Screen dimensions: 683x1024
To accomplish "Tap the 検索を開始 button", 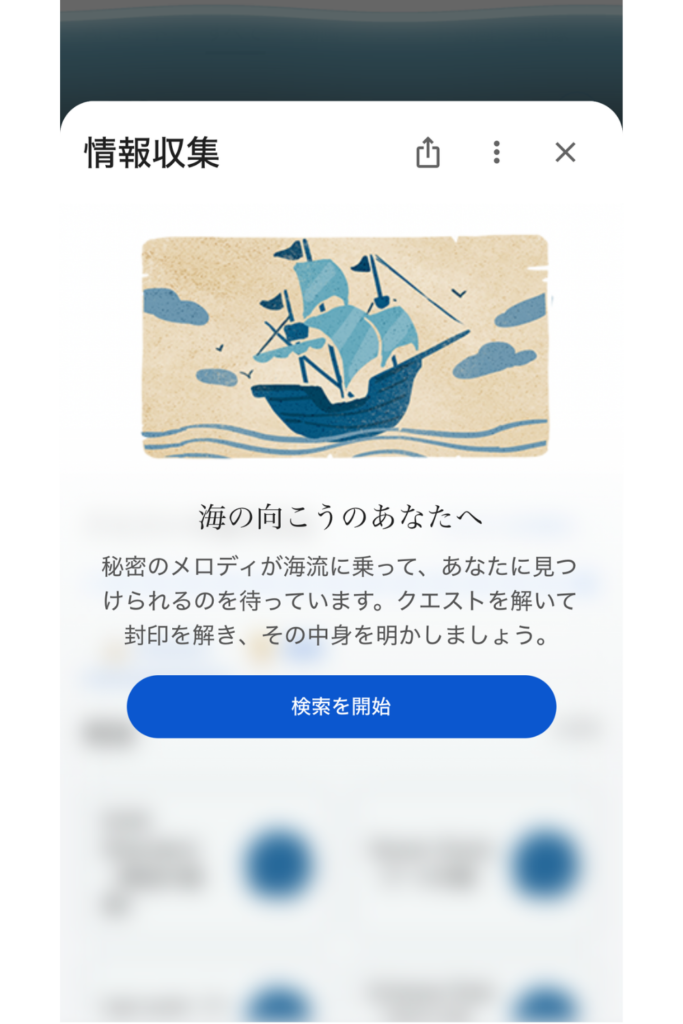I will (x=341, y=707).
